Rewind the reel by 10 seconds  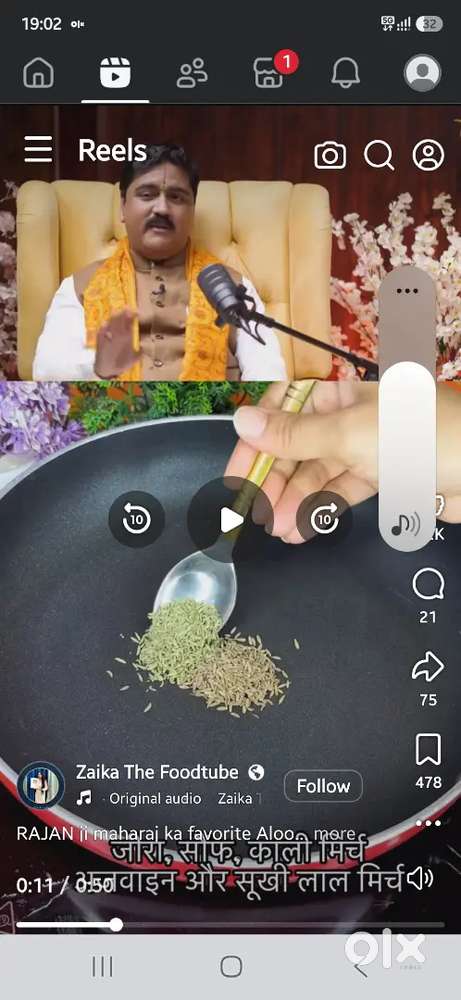click(136, 520)
